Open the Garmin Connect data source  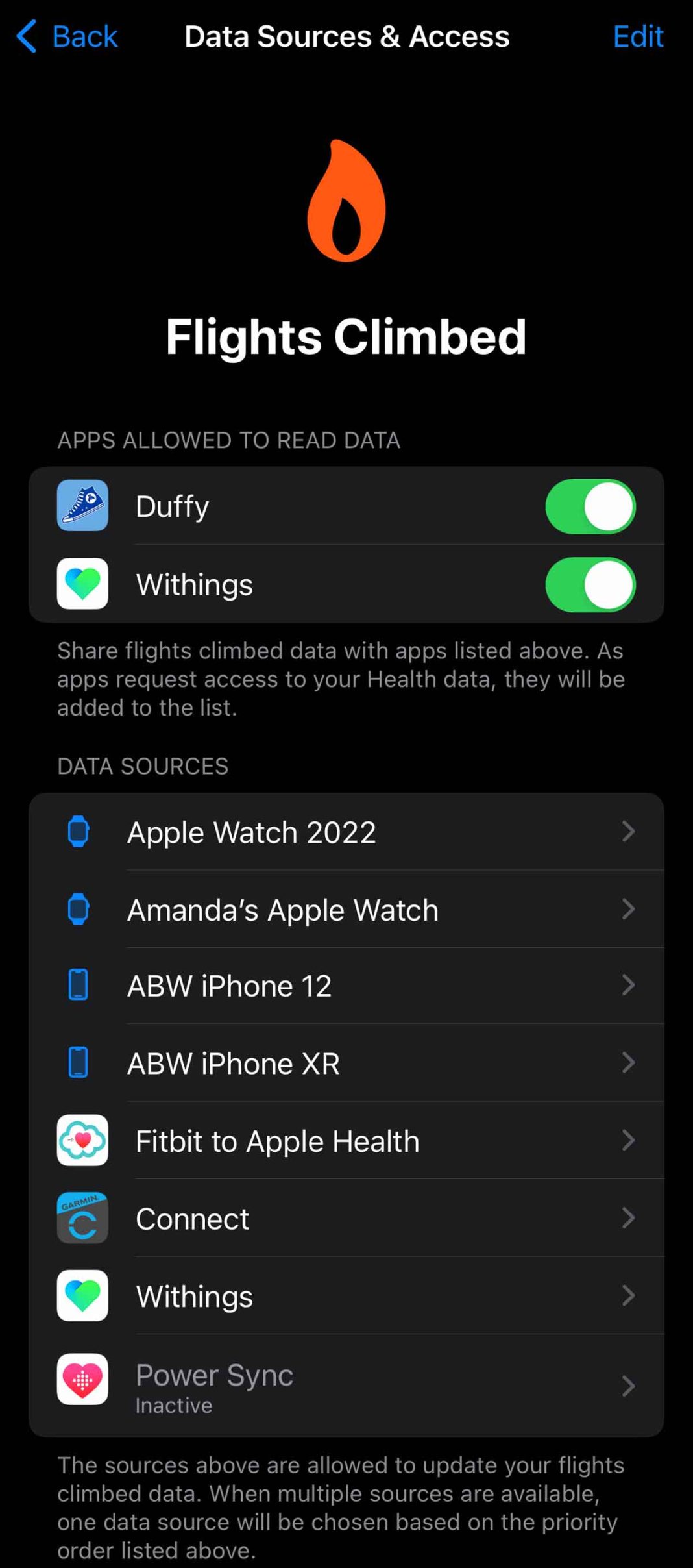[346, 1218]
